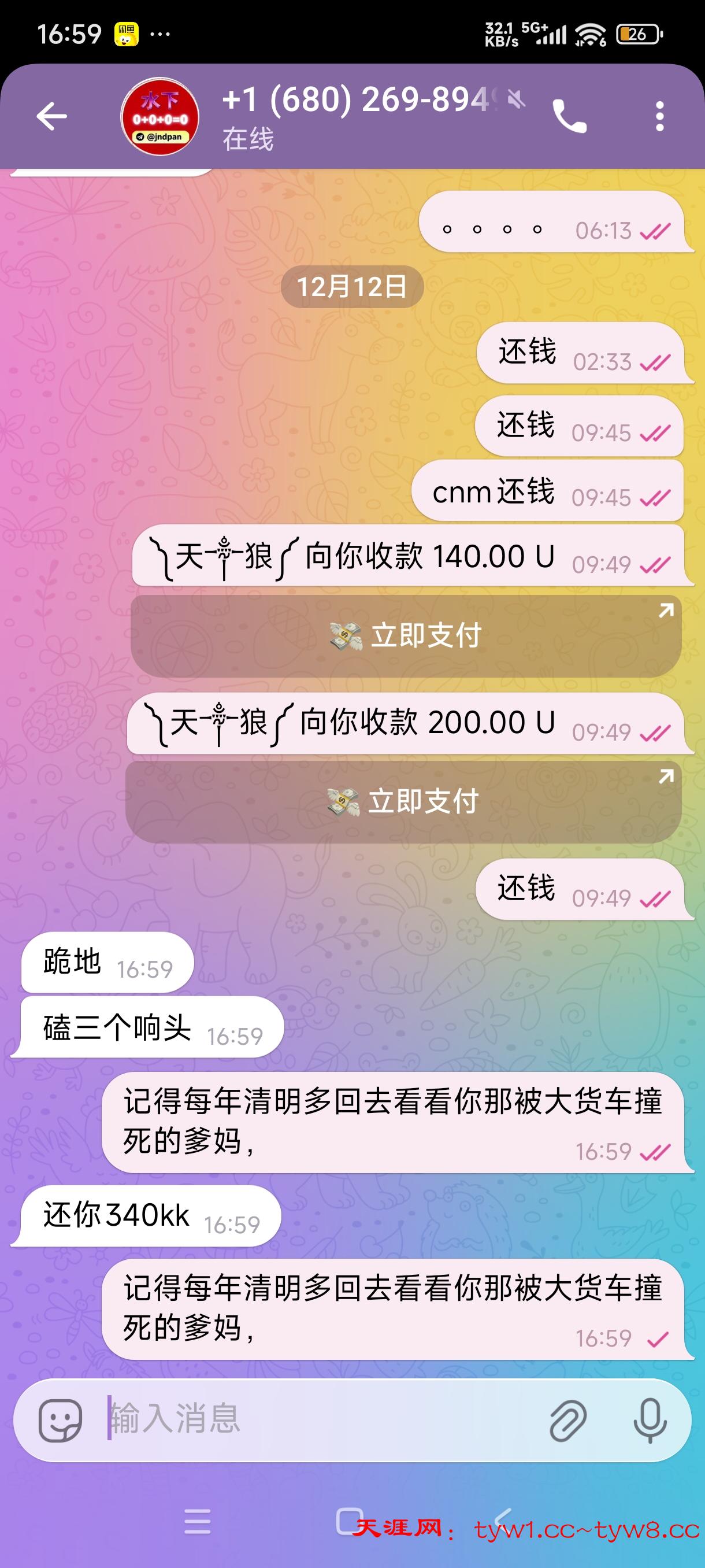This screenshot has width=705, height=1568.
Task: Record a voice message with the microphone
Action: click(x=650, y=1420)
